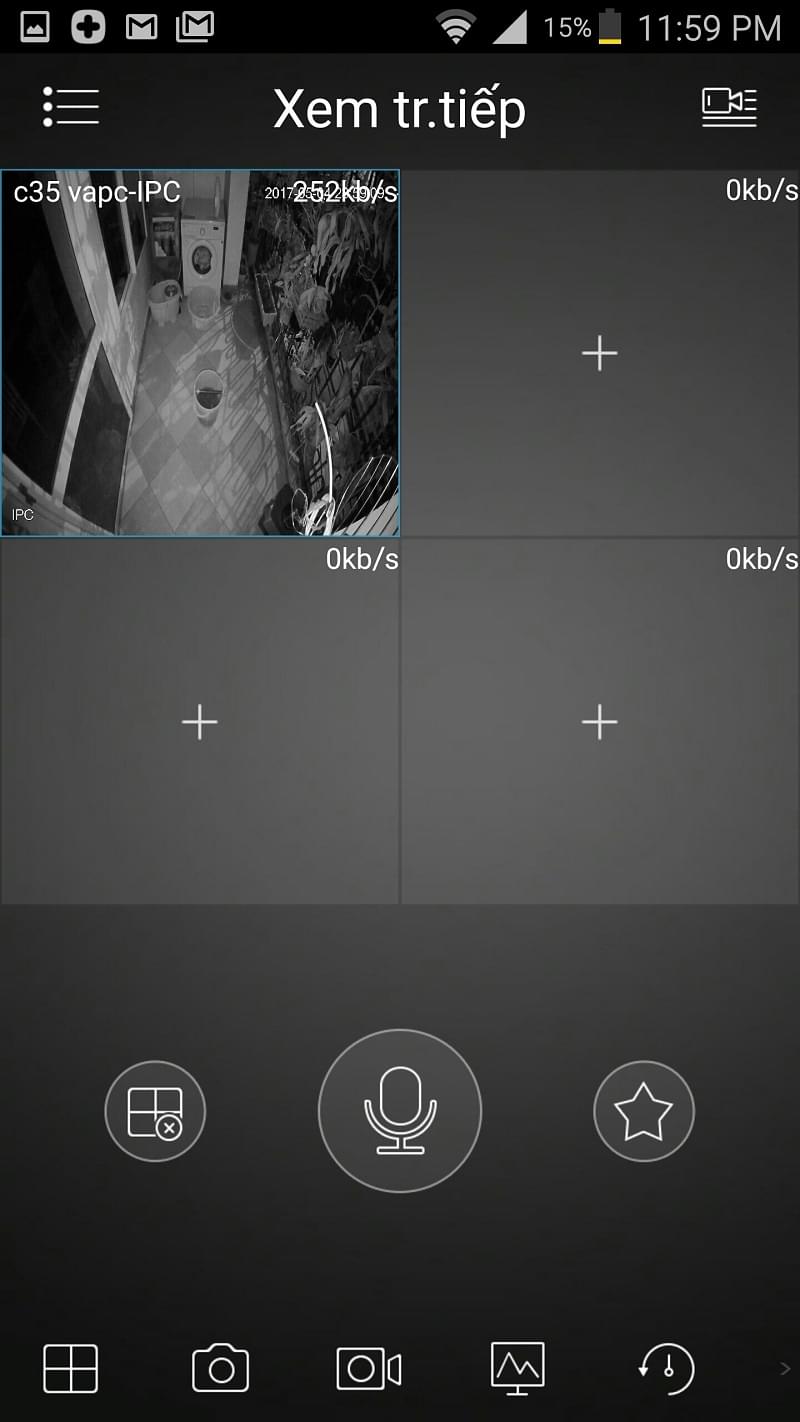Open video playback history
This screenshot has width=800, height=1422.
pos(667,1368)
